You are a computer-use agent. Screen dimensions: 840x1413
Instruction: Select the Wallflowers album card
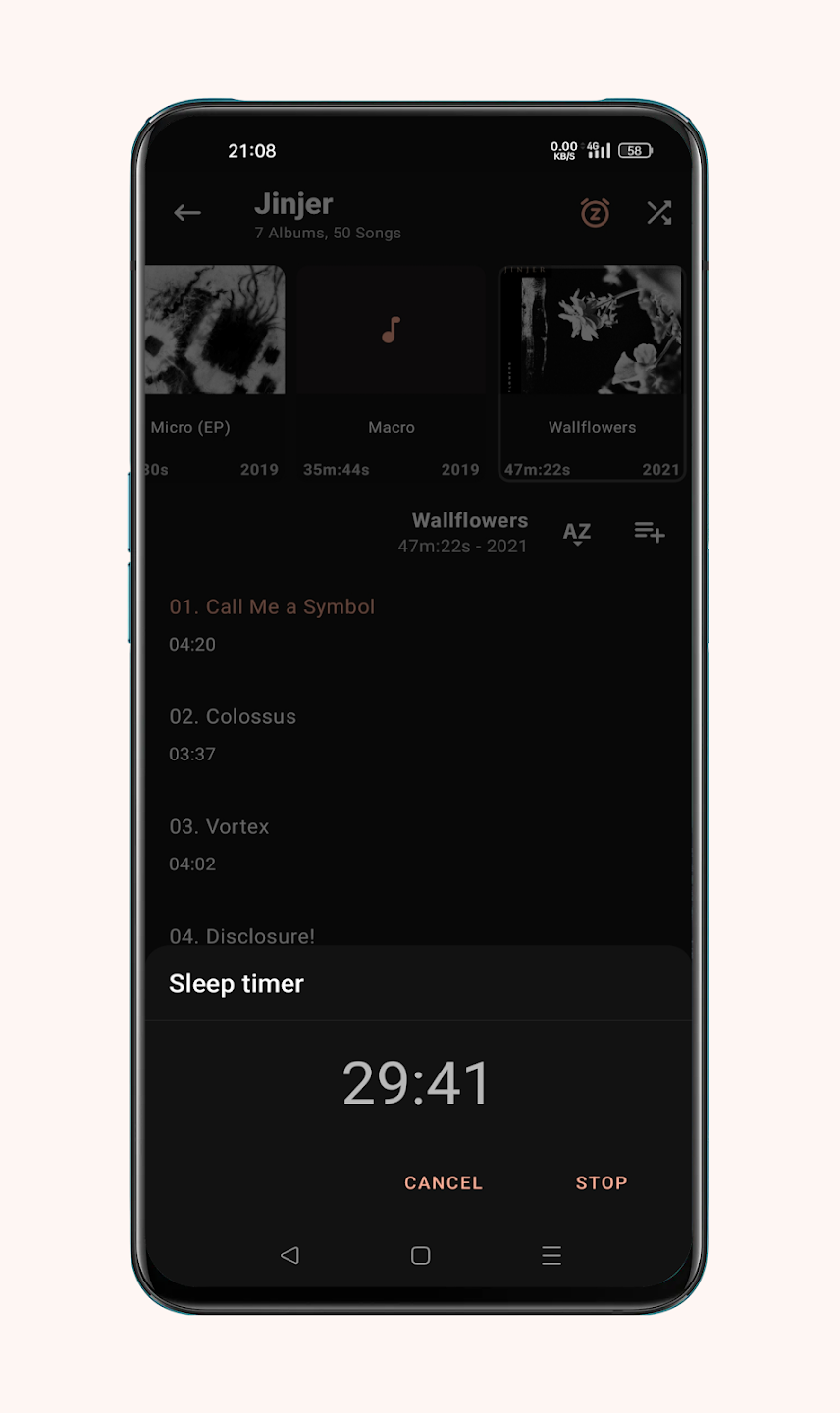pyautogui.click(x=591, y=371)
